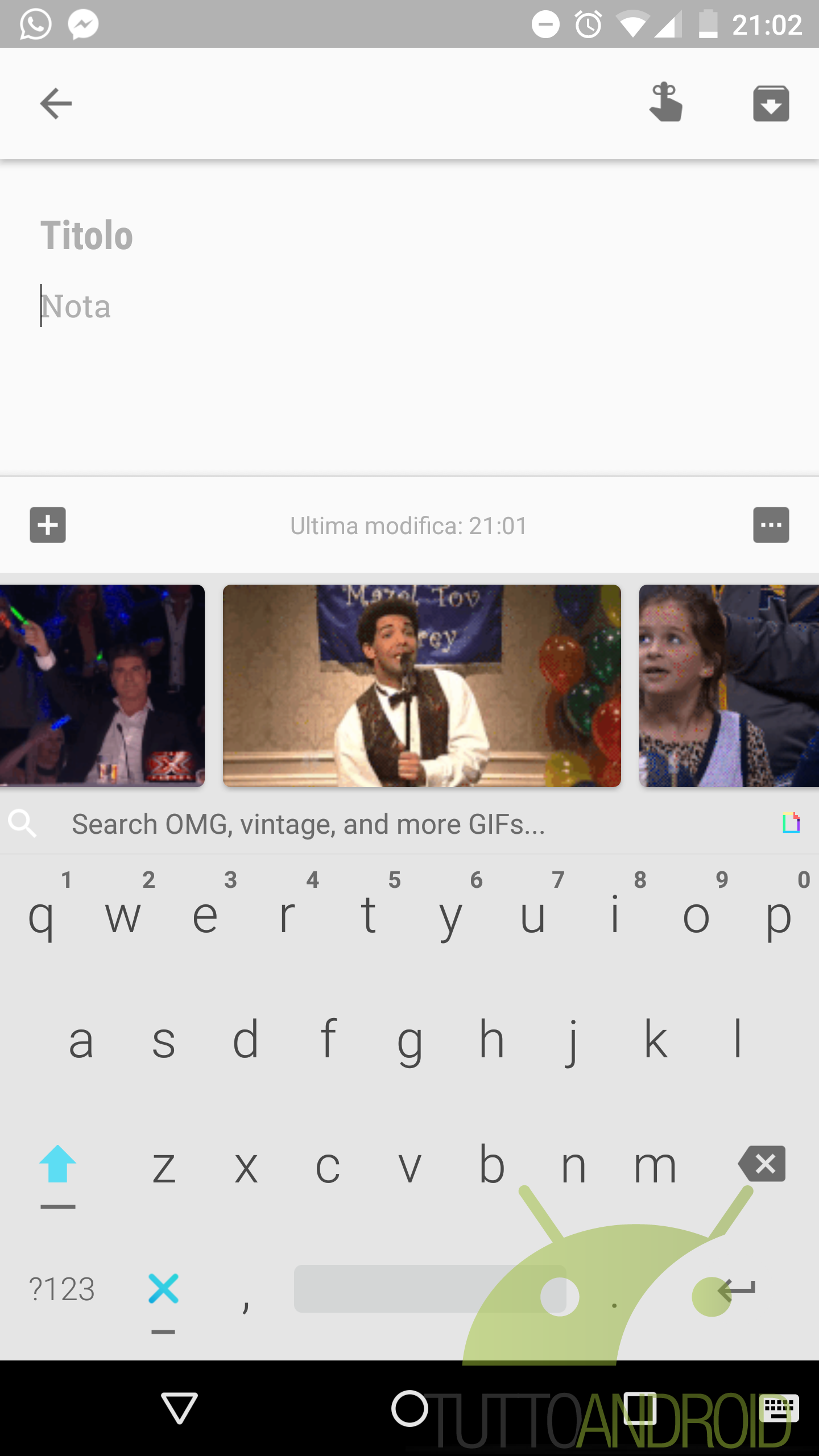Tap the magnifier icon in GIF search
Viewport: 819px width, 1456px height.
[x=23, y=823]
